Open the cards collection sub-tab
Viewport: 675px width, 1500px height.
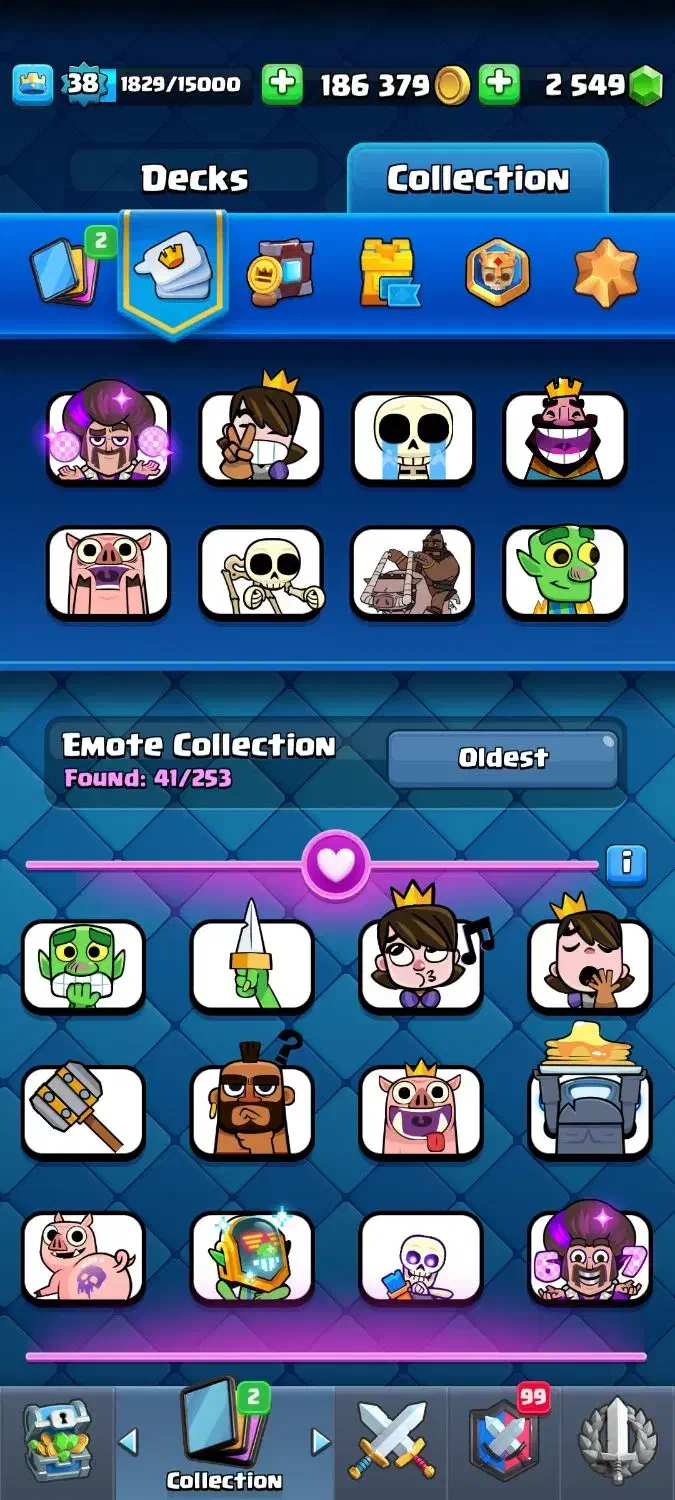point(66,271)
